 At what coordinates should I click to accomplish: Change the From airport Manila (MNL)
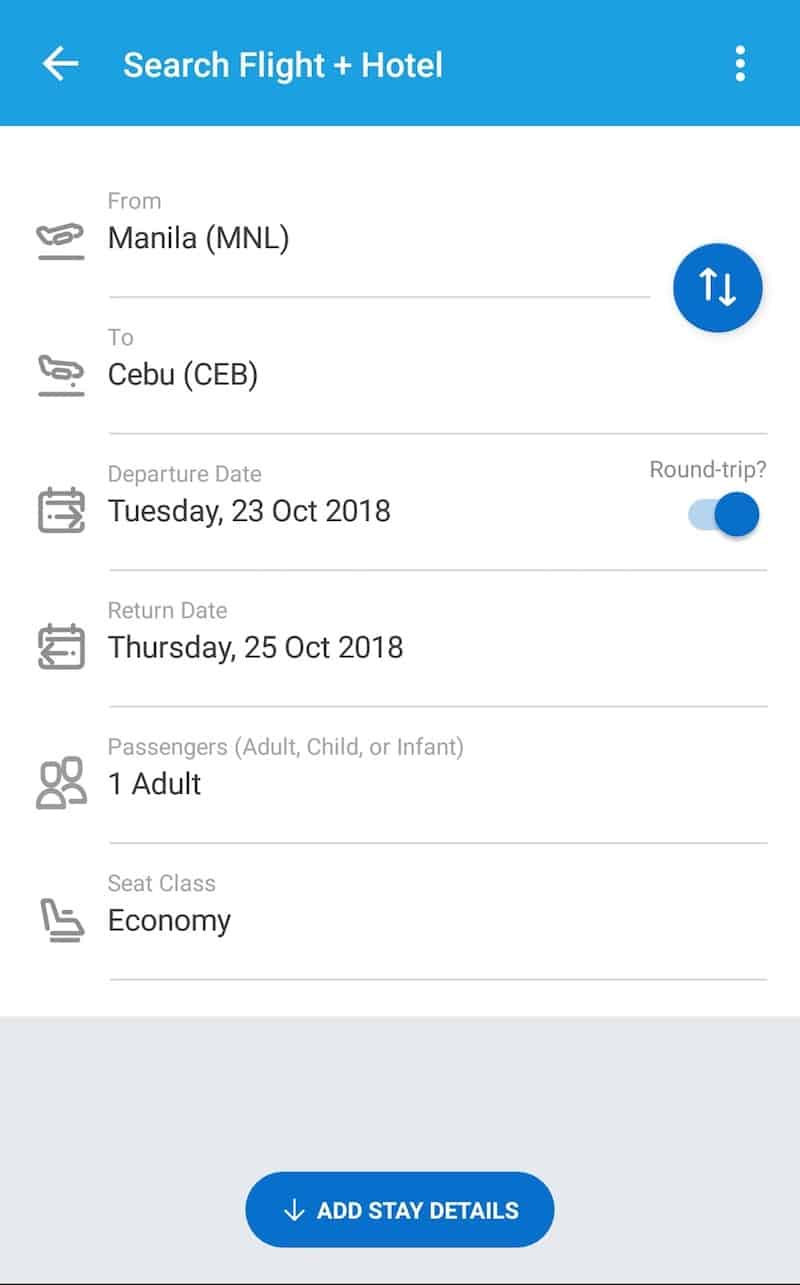pos(198,239)
